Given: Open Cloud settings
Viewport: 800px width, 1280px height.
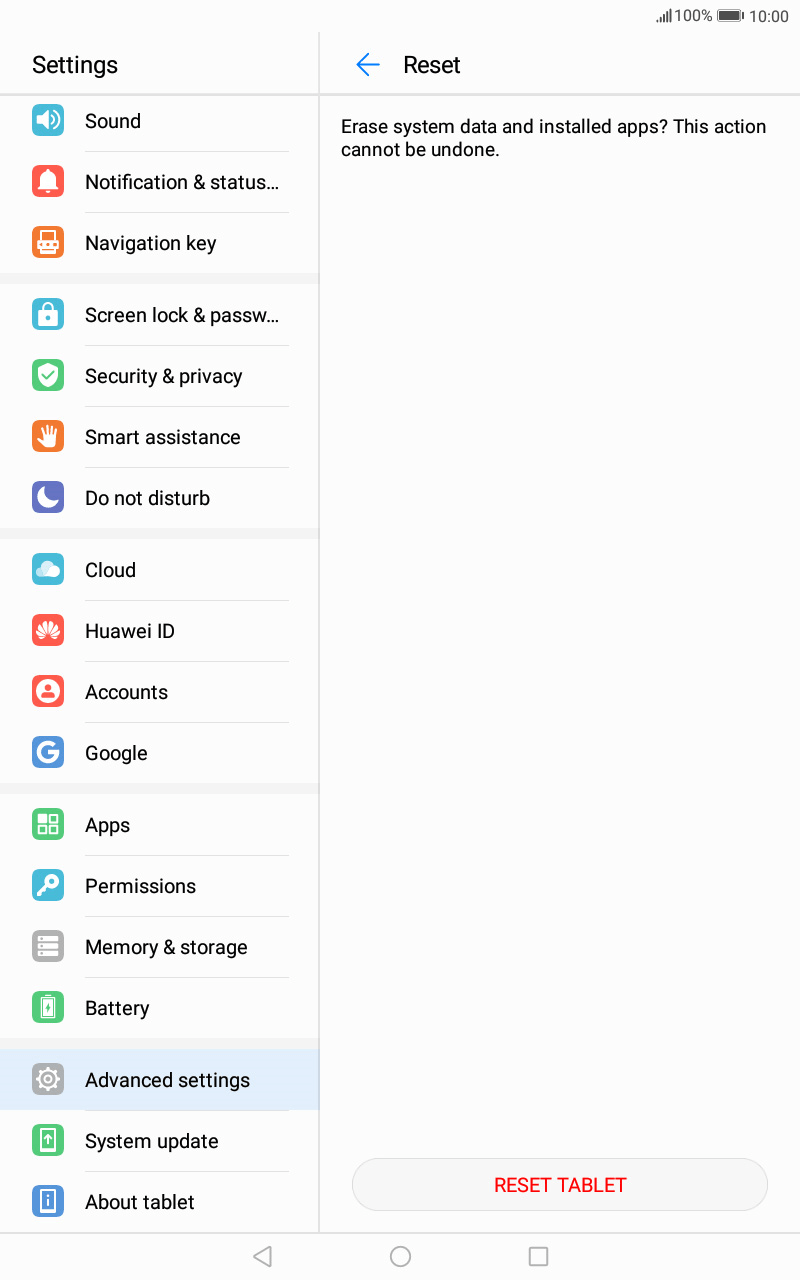Looking at the screenshot, I should pos(159,570).
